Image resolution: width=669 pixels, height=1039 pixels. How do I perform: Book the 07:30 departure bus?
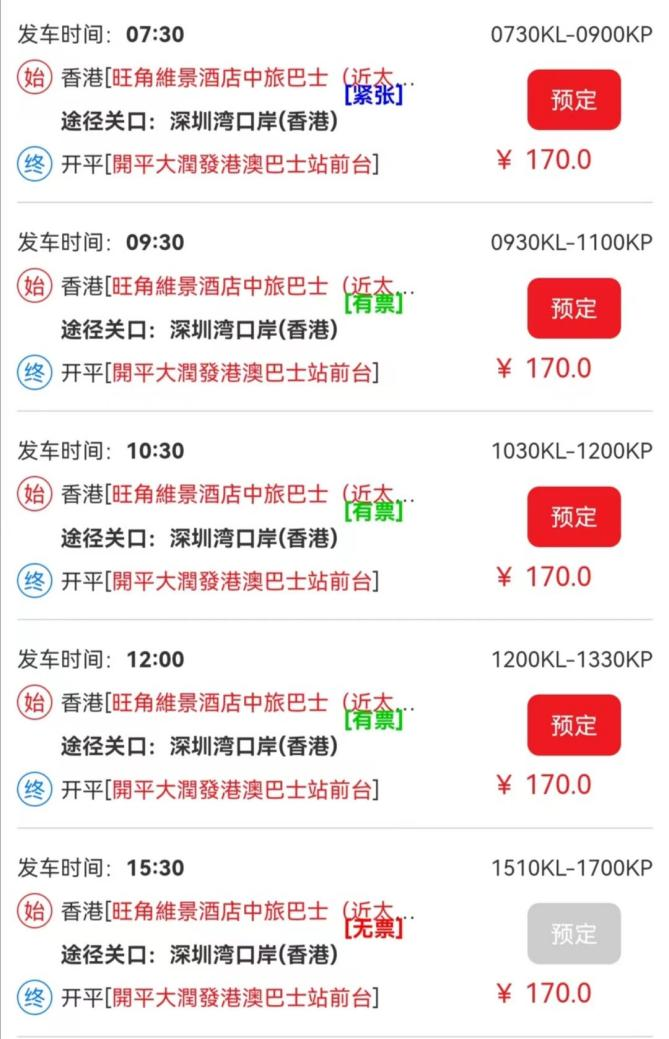tap(573, 100)
